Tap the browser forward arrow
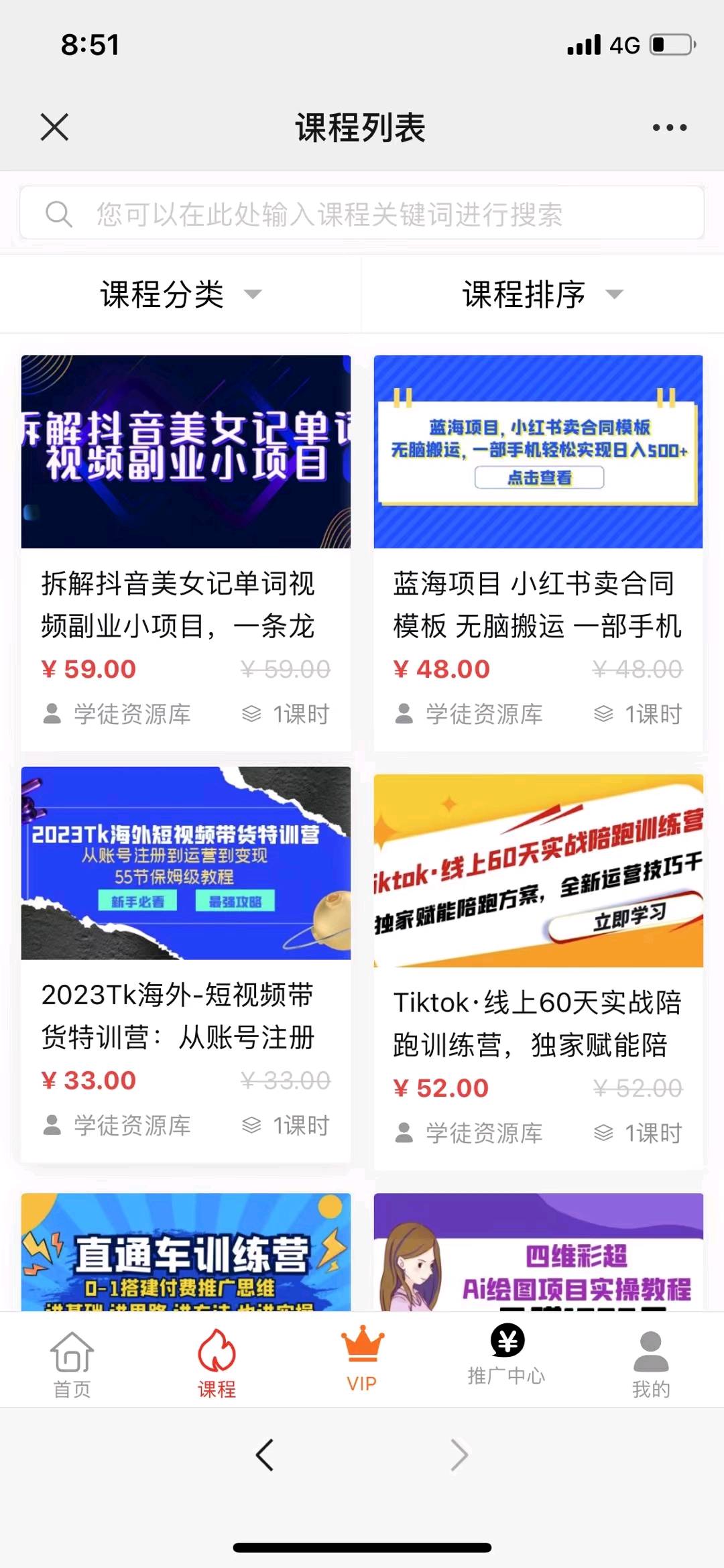This screenshot has height=1568, width=724. tap(459, 1455)
